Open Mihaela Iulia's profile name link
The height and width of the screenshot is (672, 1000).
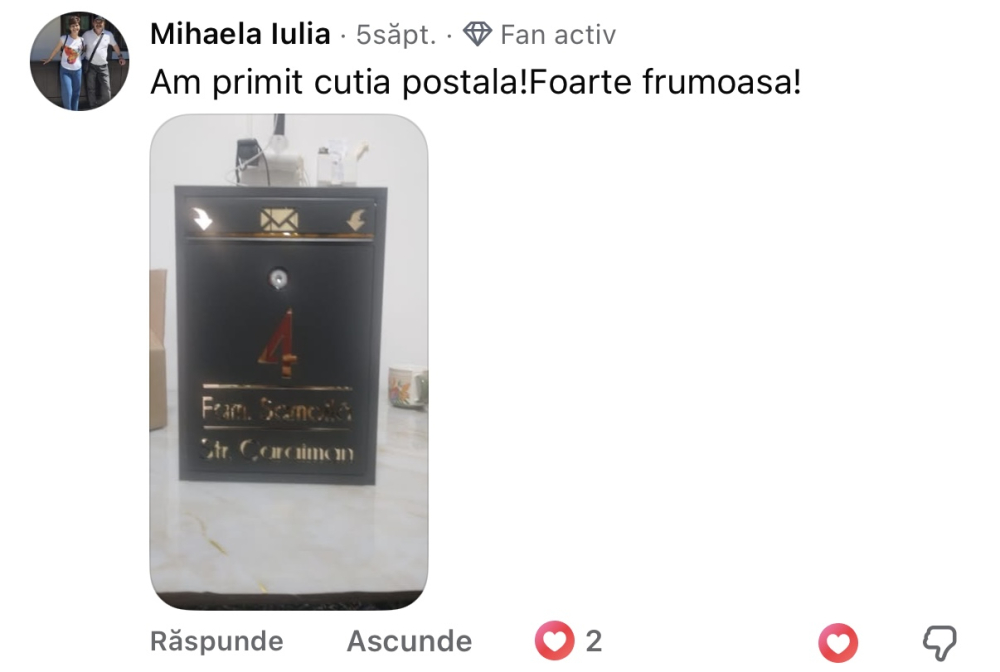(240, 34)
